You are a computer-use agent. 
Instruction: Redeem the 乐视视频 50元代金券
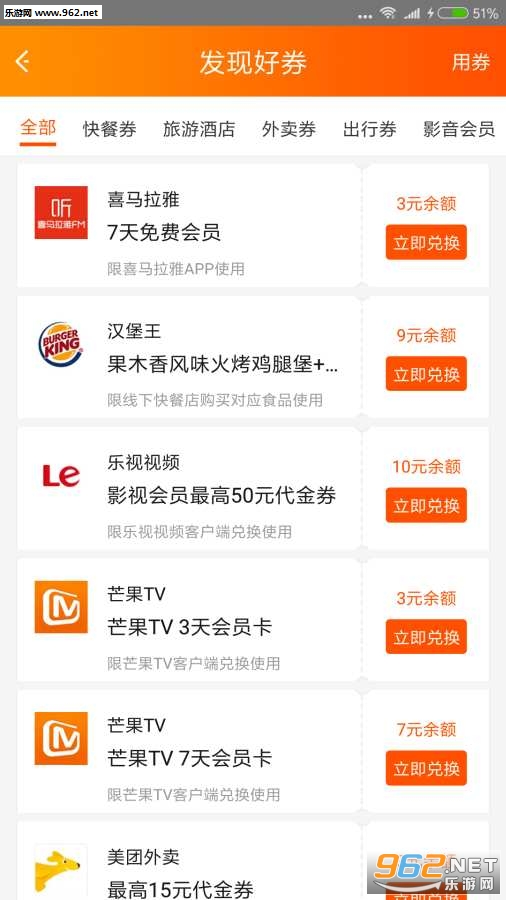426,505
